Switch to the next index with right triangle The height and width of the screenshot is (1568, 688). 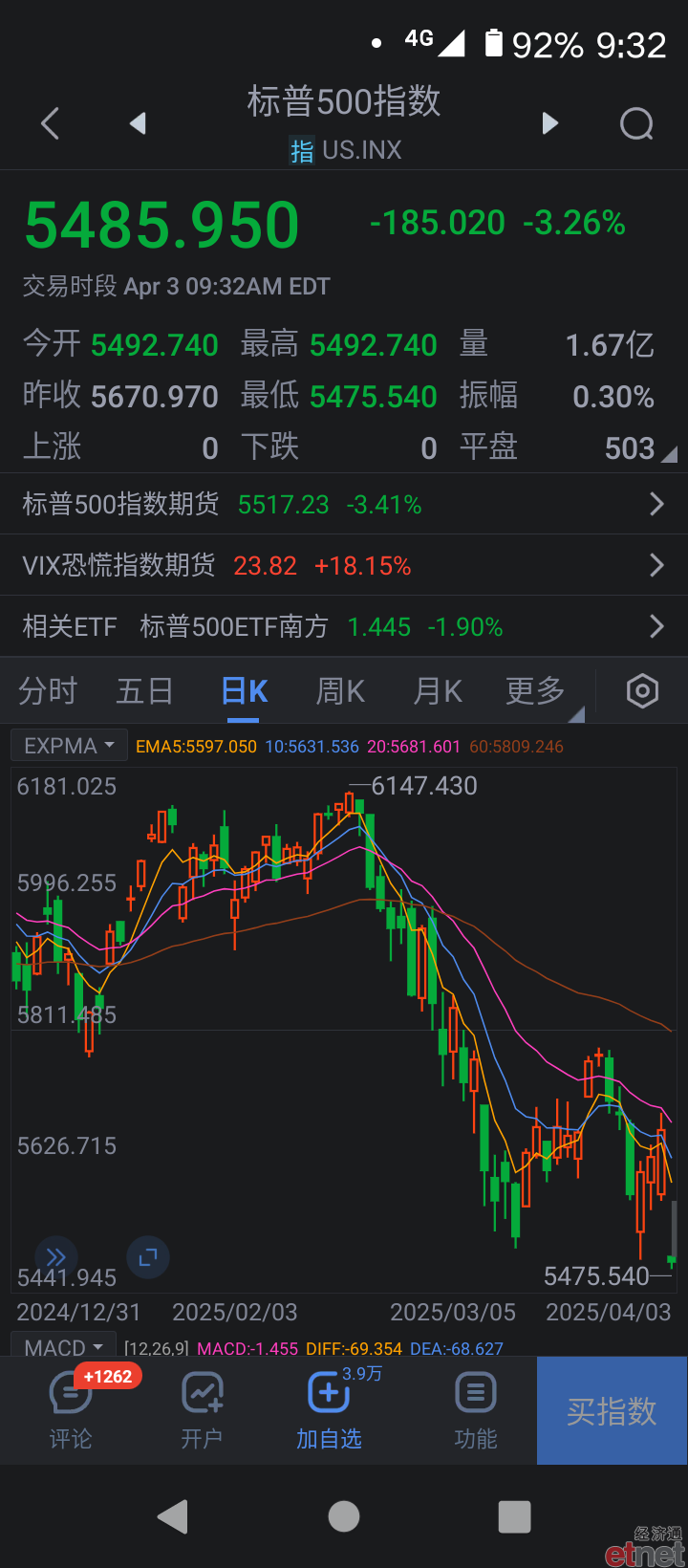click(x=549, y=123)
